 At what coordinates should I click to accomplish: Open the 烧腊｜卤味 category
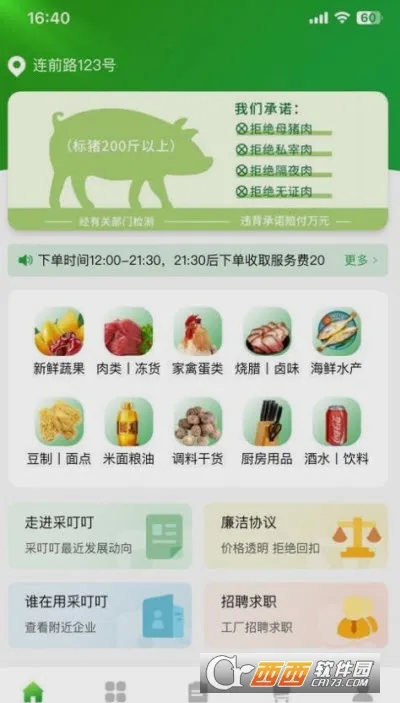point(267,341)
